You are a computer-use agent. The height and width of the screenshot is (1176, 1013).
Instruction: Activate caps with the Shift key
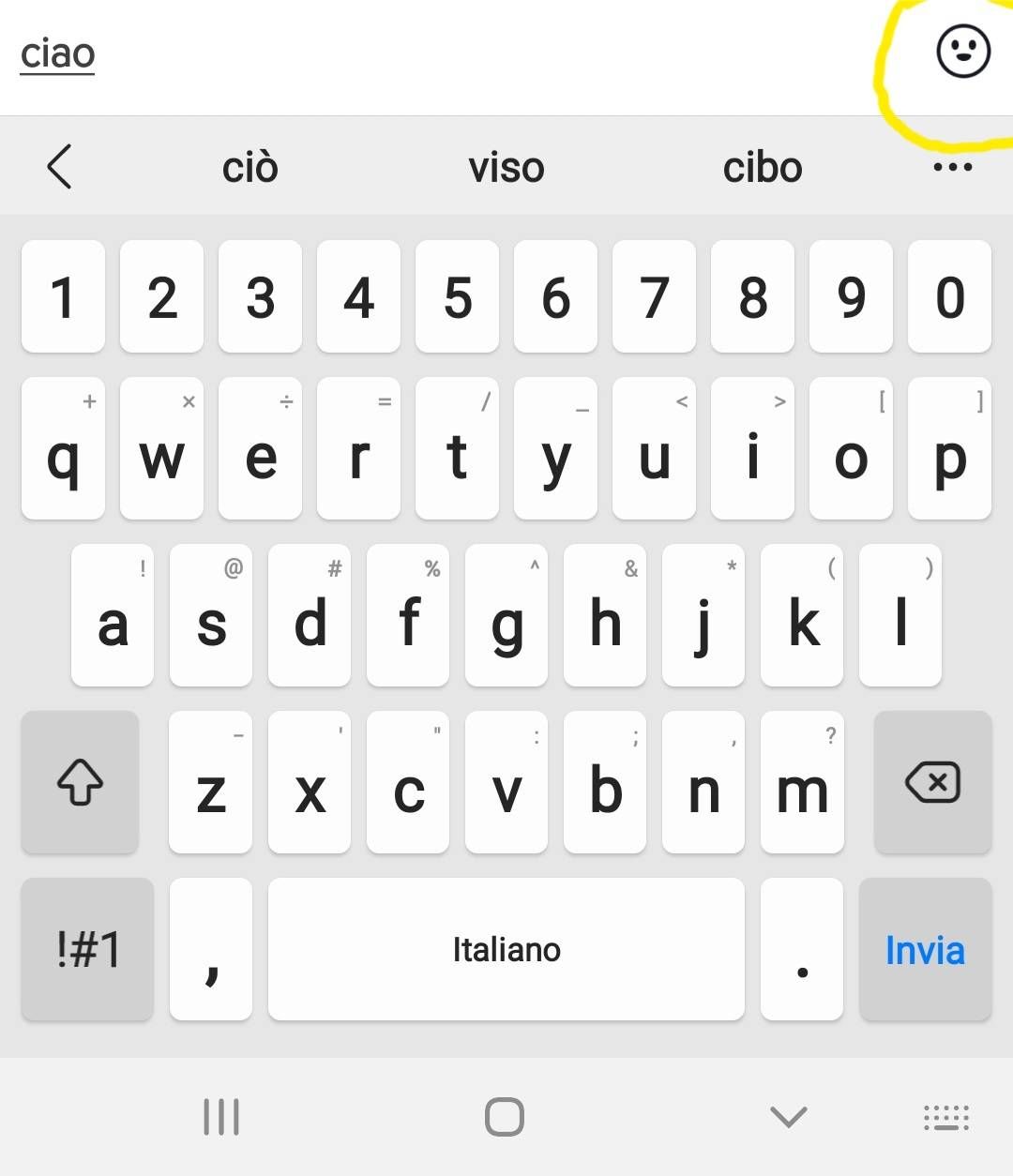pyautogui.click(x=80, y=783)
